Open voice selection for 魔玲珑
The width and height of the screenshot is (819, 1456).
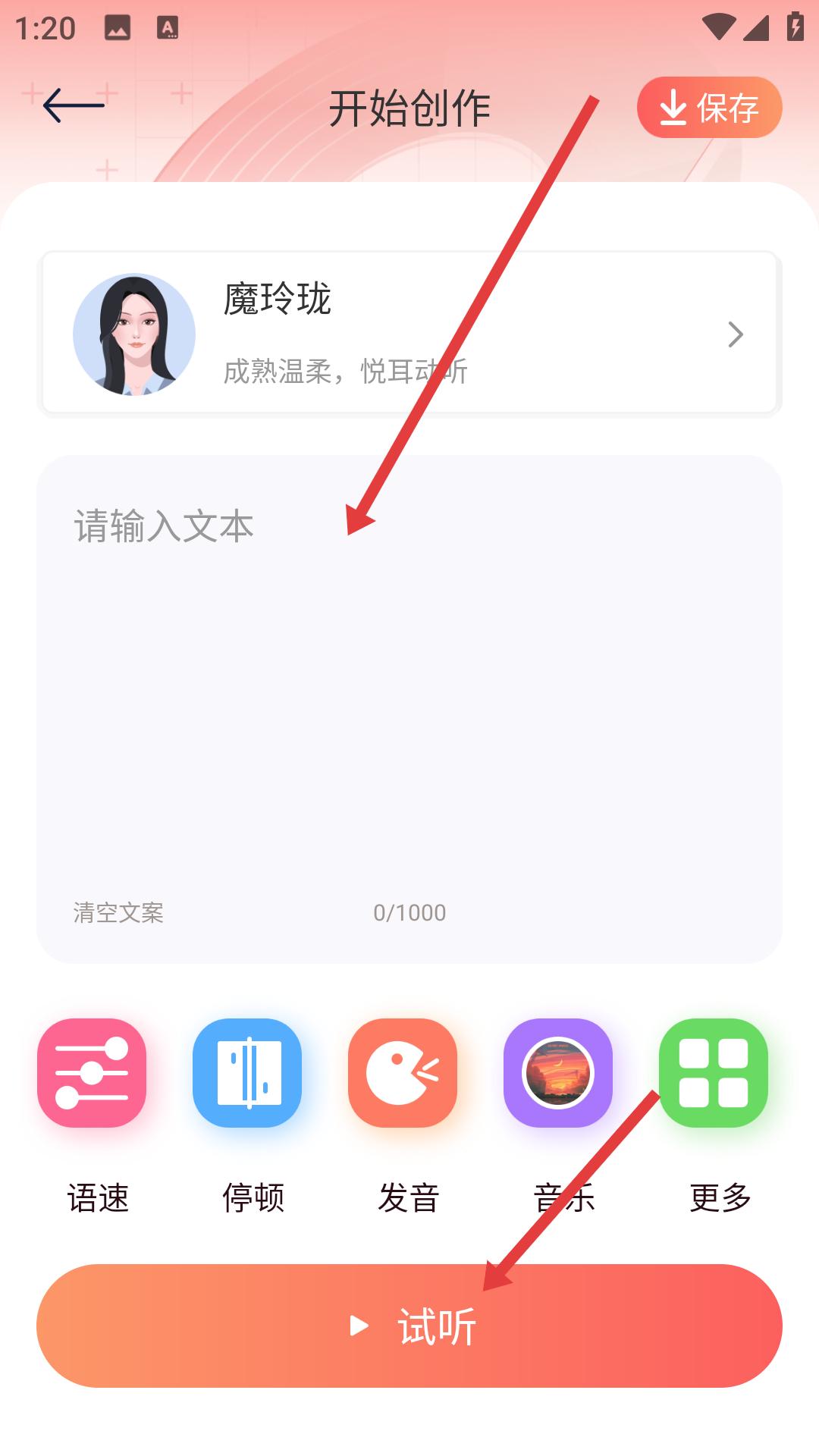pos(409,334)
